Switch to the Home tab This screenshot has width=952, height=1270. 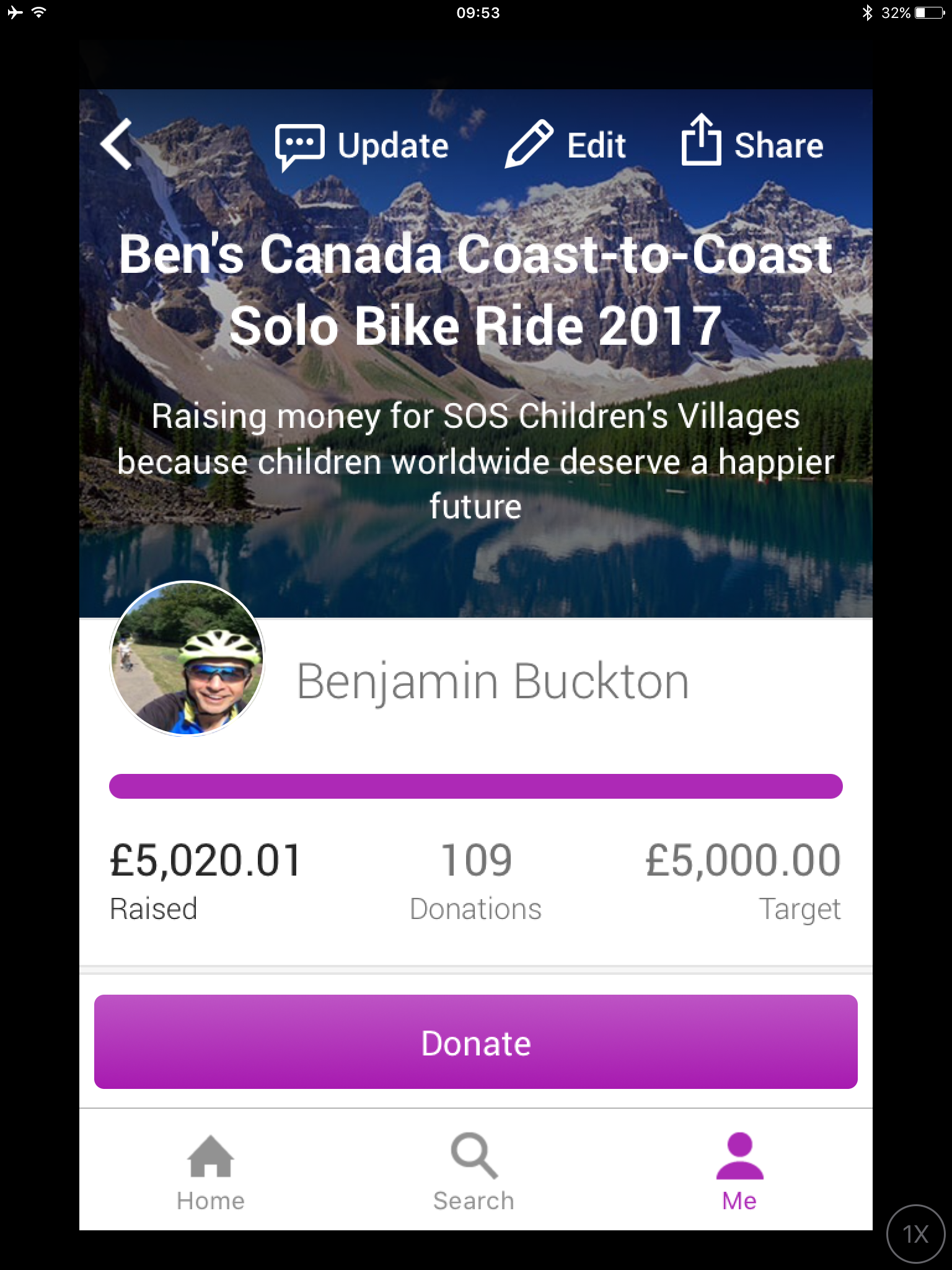click(x=211, y=1172)
